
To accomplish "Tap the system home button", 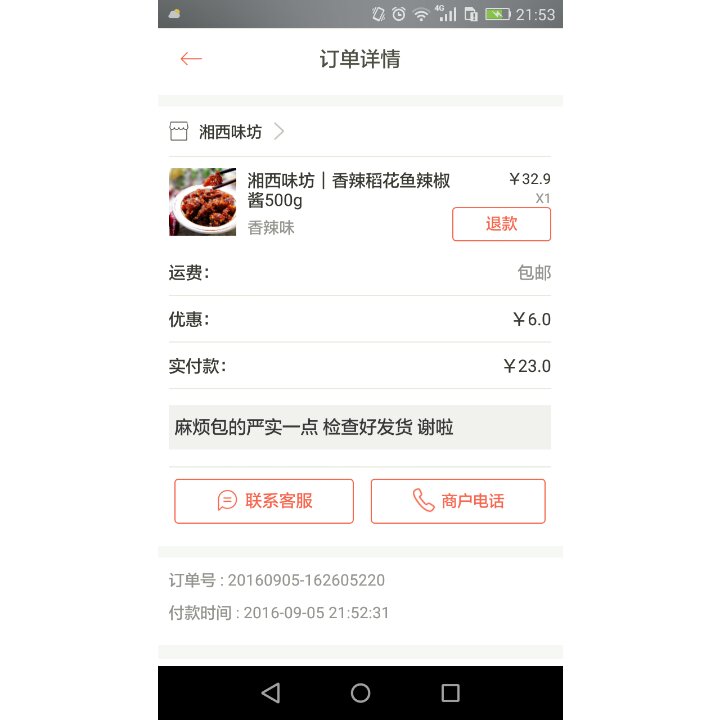I will coord(361,693).
